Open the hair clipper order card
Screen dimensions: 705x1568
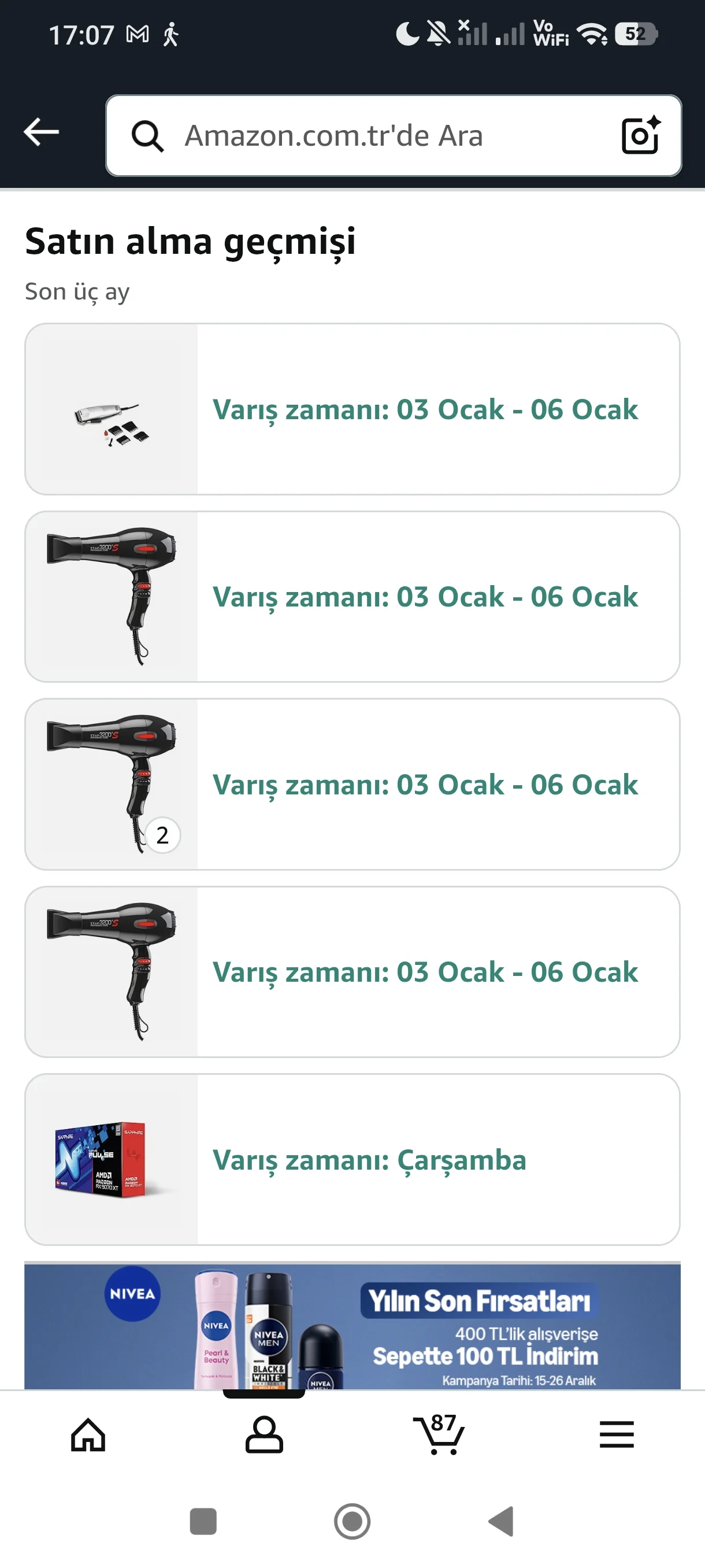pyautogui.click(x=351, y=409)
